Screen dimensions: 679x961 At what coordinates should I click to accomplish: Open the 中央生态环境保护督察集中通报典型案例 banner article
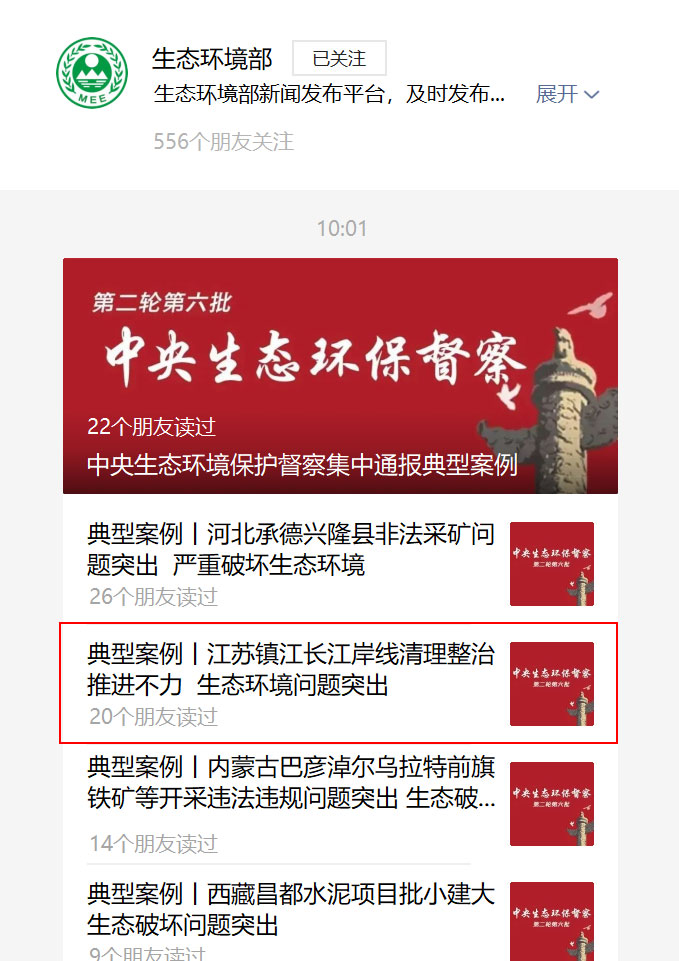click(340, 376)
